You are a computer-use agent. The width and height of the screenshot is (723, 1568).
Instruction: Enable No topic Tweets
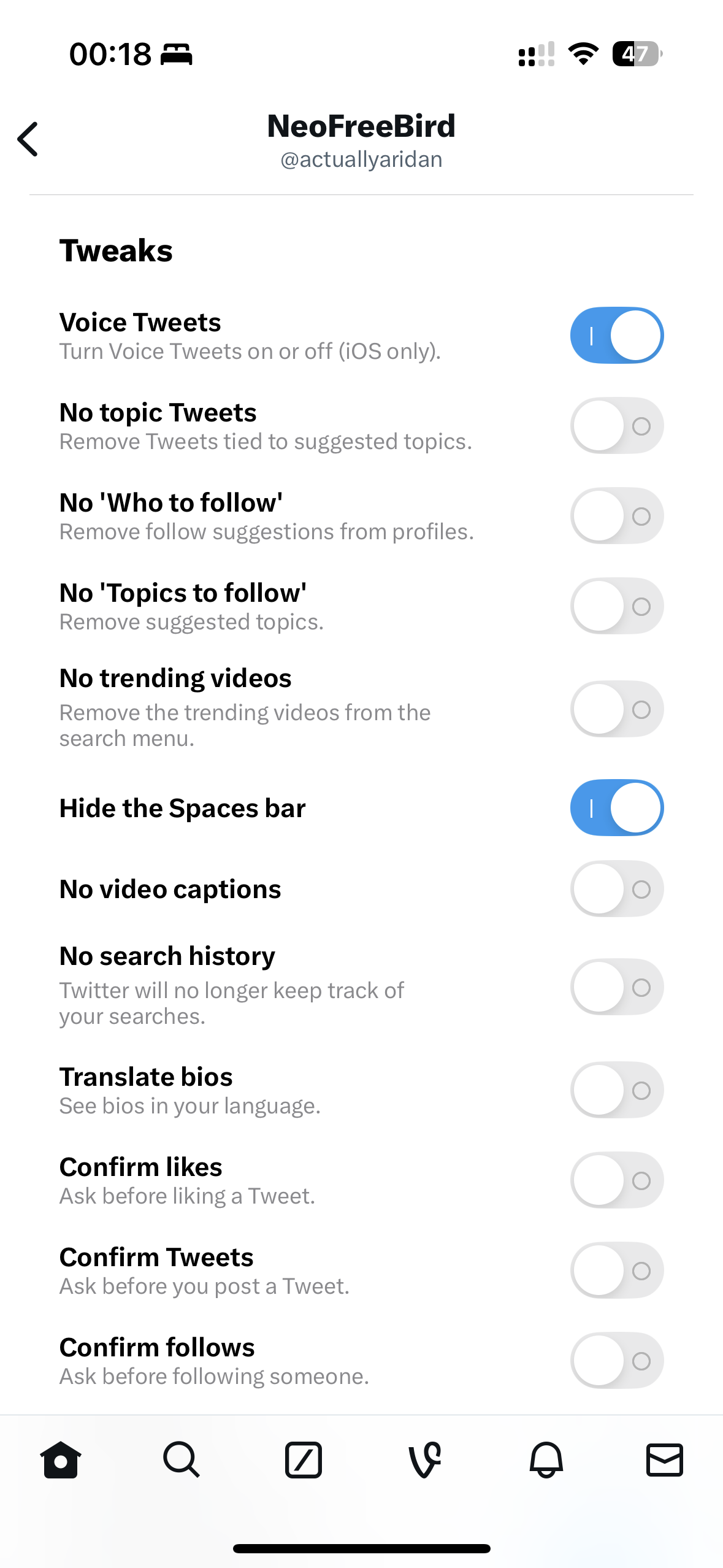point(616,426)
